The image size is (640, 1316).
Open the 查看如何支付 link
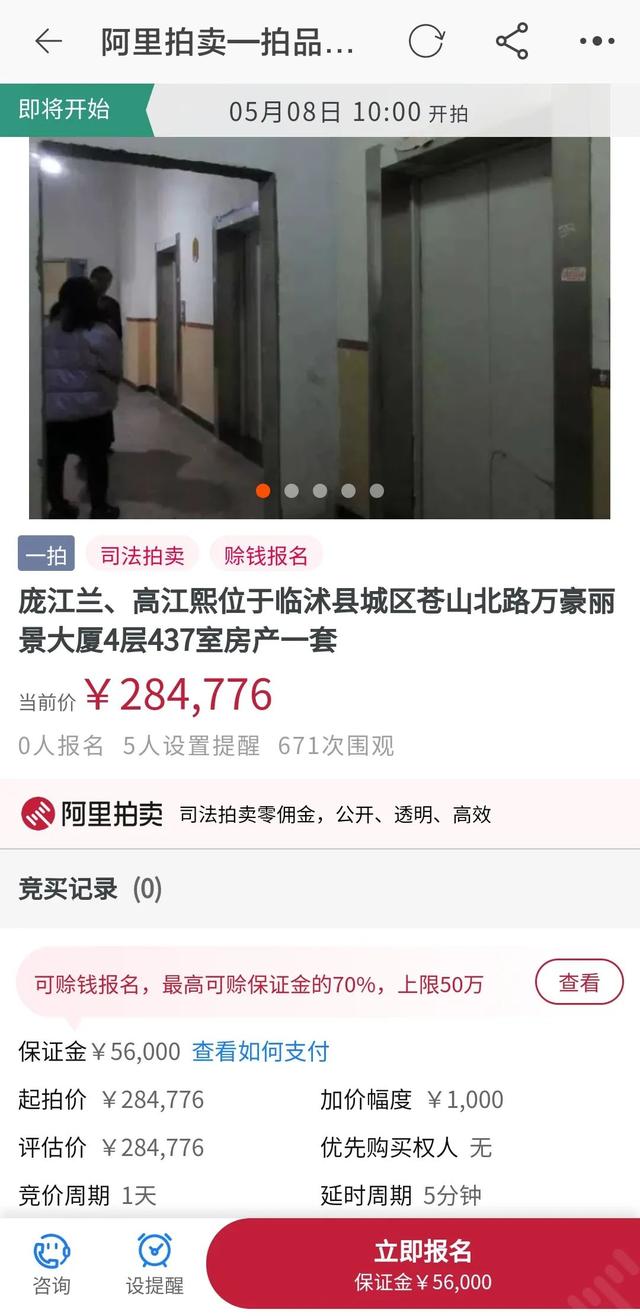click(x=260, y=1051)
